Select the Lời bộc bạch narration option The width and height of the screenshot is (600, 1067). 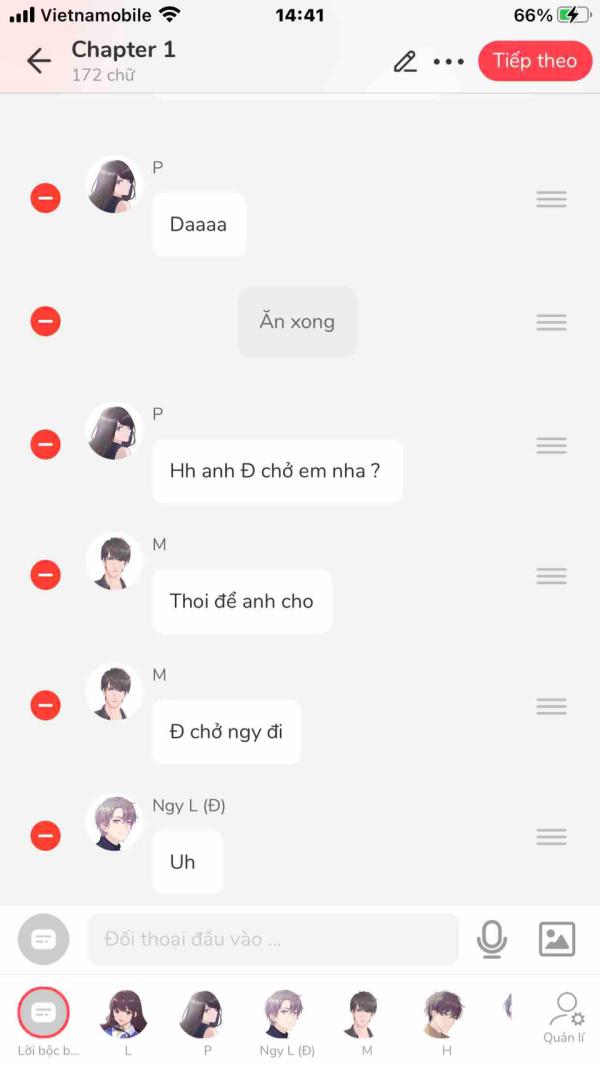[44, 1021]
